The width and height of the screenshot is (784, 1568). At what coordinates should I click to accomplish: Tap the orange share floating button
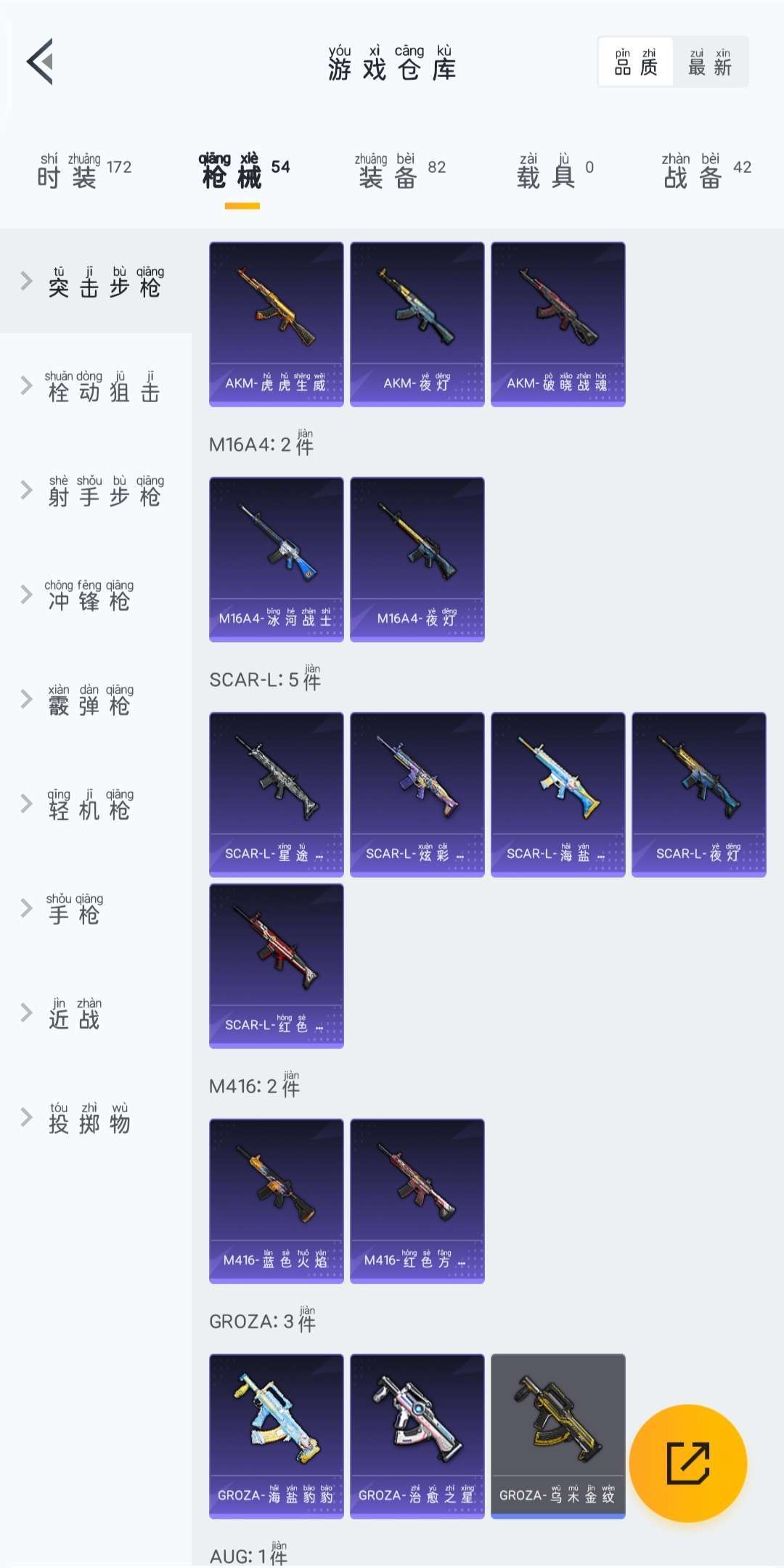(x=687, y=1463)
